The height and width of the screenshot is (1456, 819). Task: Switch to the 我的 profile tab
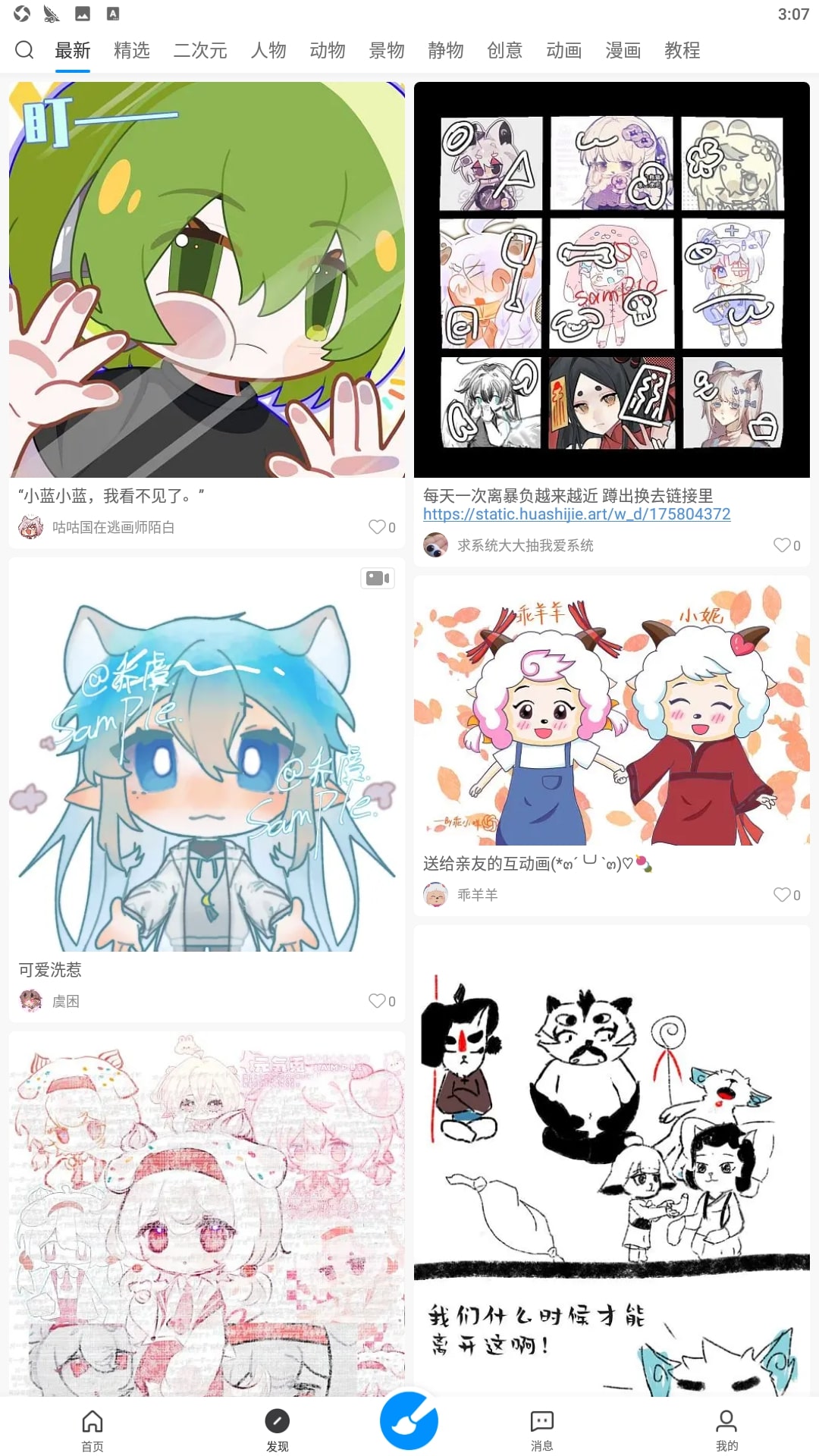(726, 1429)
